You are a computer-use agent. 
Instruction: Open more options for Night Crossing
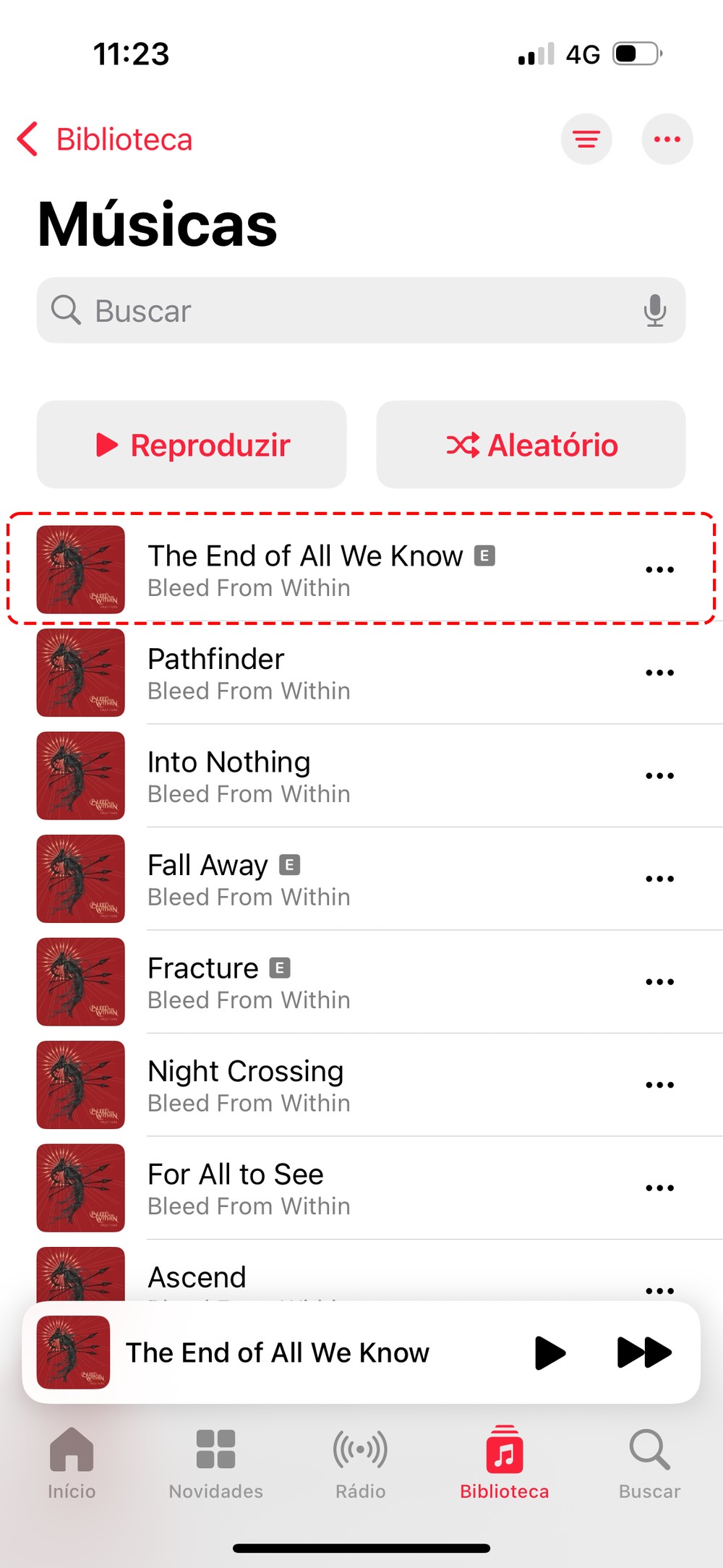click(x=659, y=1085)
